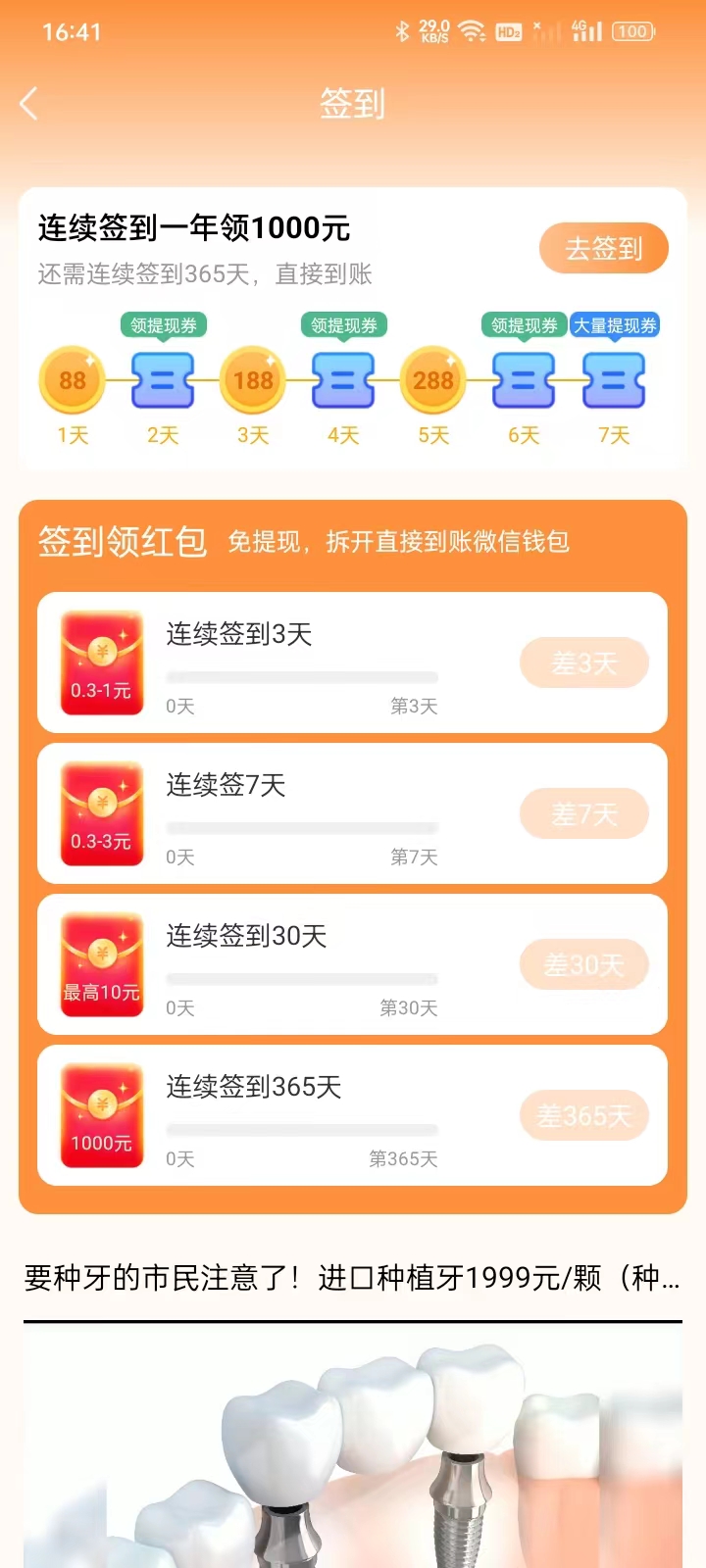The width and height of the screenshot is (706, 1568).
Task: Open the 0.3-3元 envelope for 连续签7天
Action: 101,813
